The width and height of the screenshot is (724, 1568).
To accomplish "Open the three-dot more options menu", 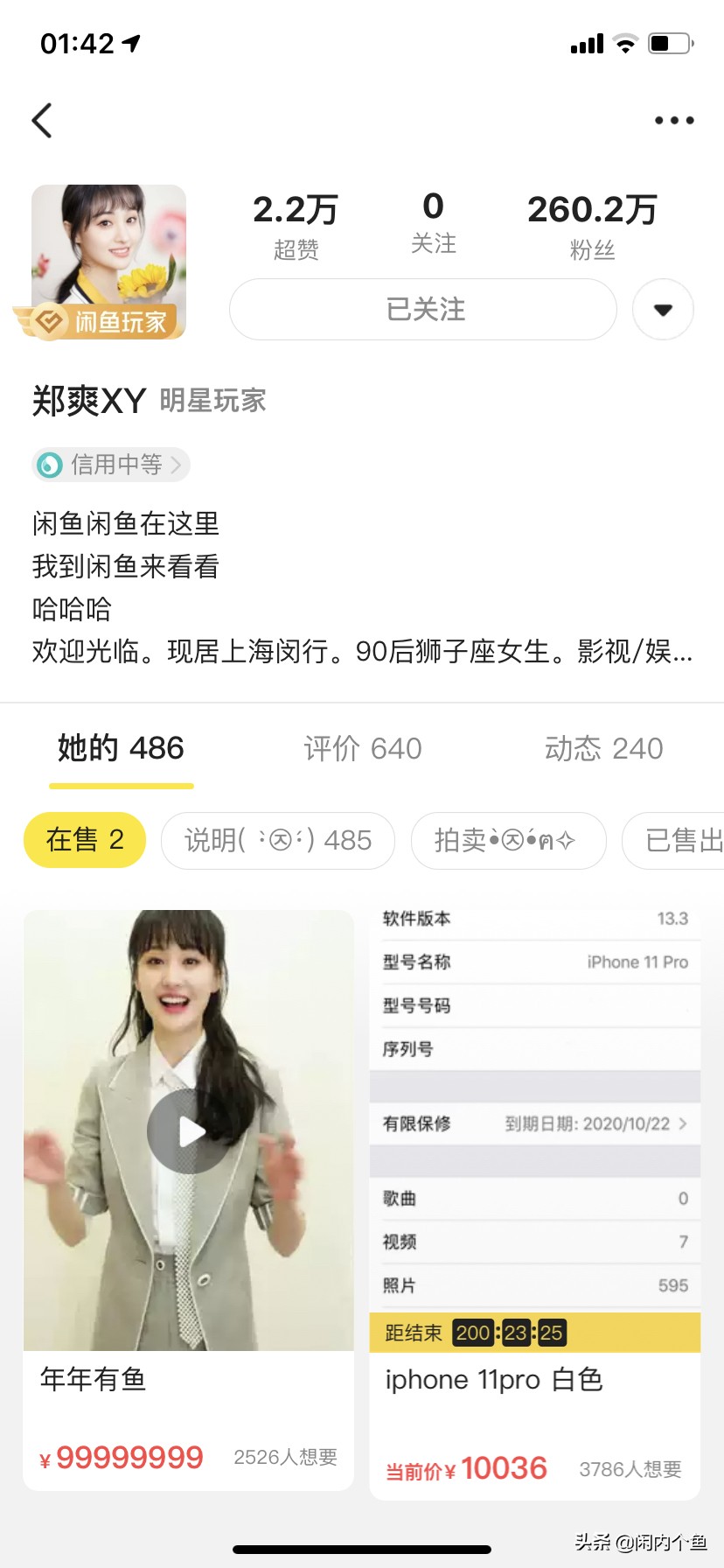I will coord(673,120).
